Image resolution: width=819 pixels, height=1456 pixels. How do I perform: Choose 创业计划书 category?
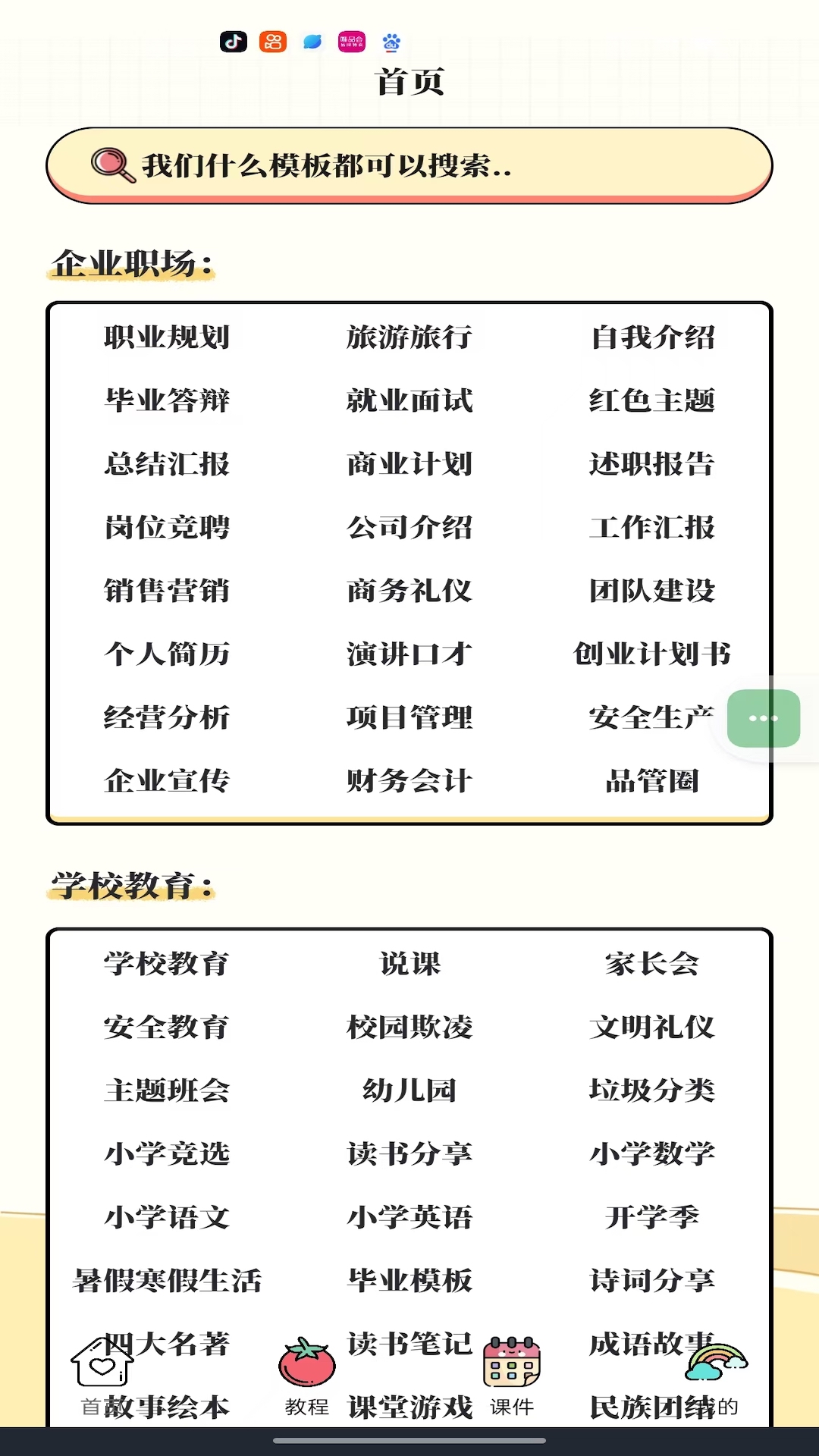coord(652,654)
